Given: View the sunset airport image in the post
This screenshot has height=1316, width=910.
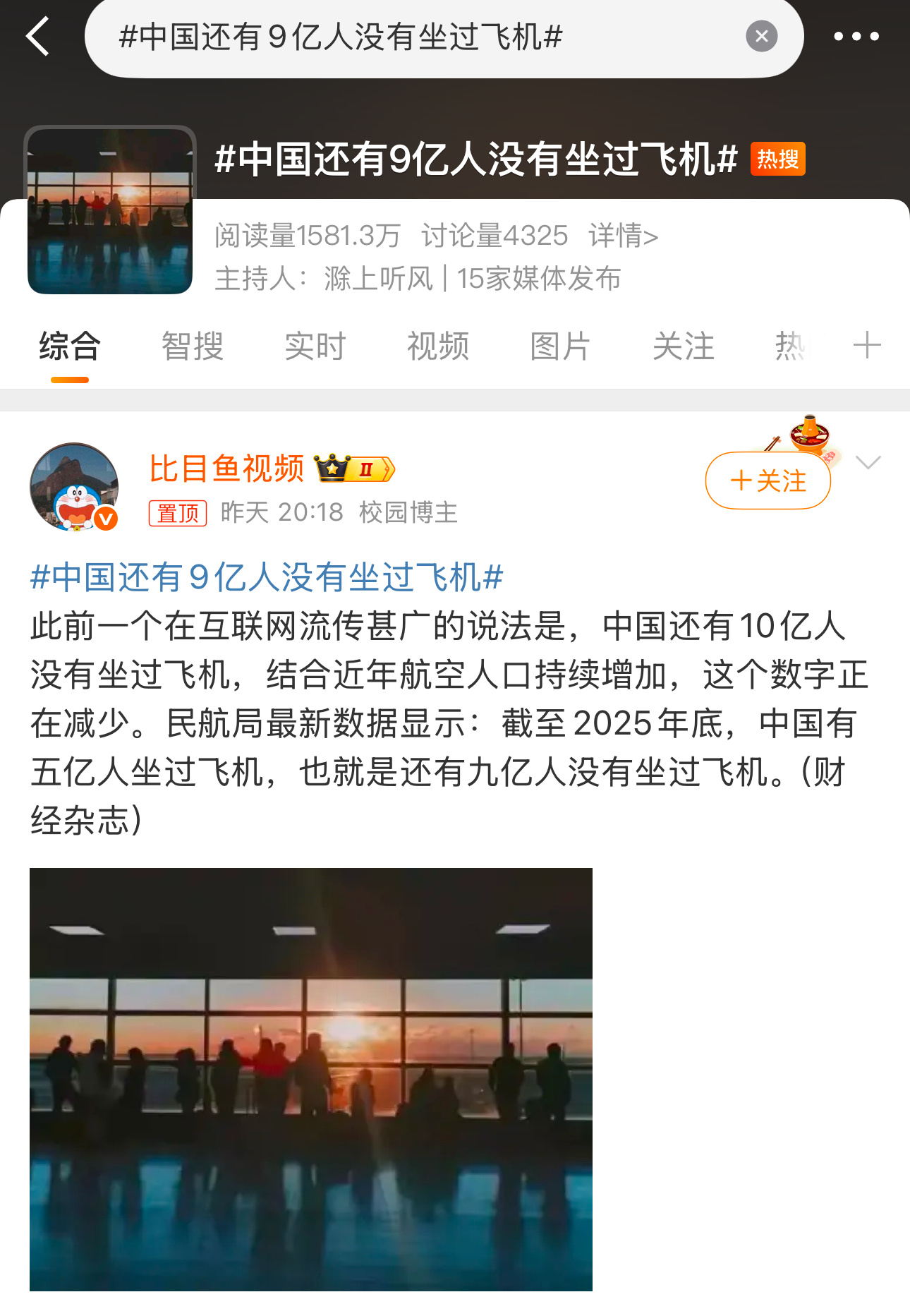Looking at the screenshot, I should (310, 1080).
